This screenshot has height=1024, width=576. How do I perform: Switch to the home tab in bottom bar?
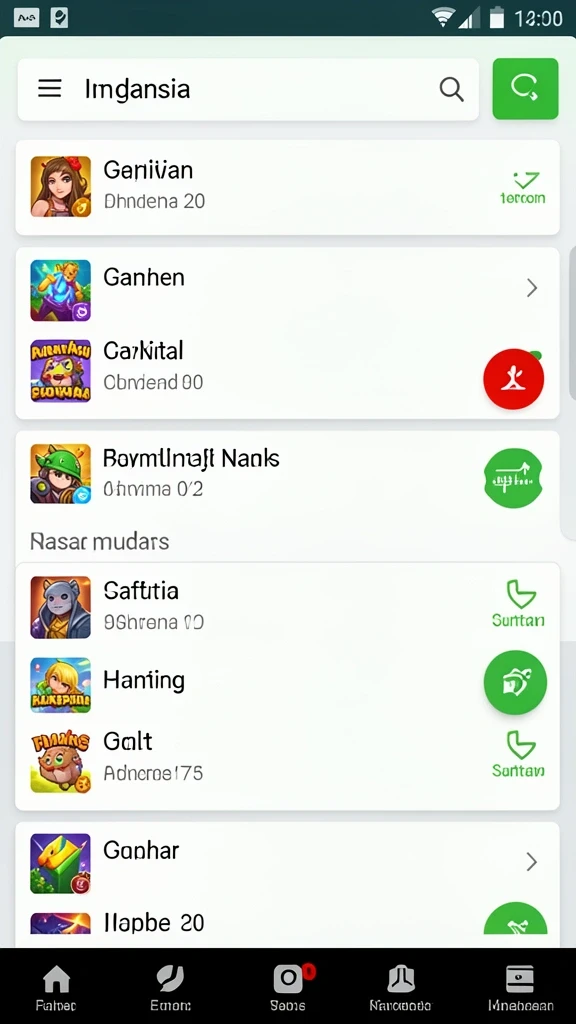pos(56,987)
